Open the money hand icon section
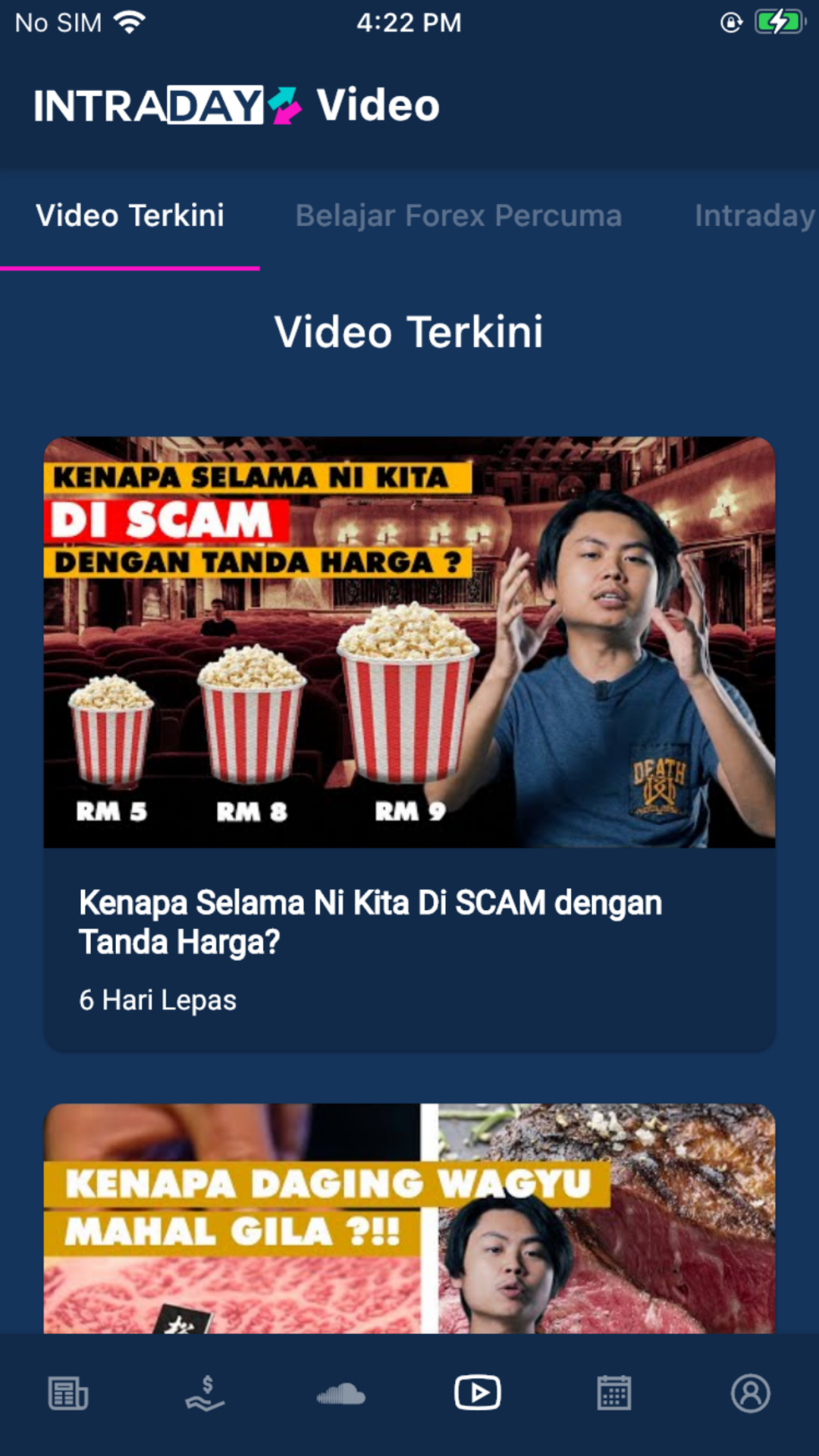Screen dimensions: 819x1456 tap(205, 1393)
